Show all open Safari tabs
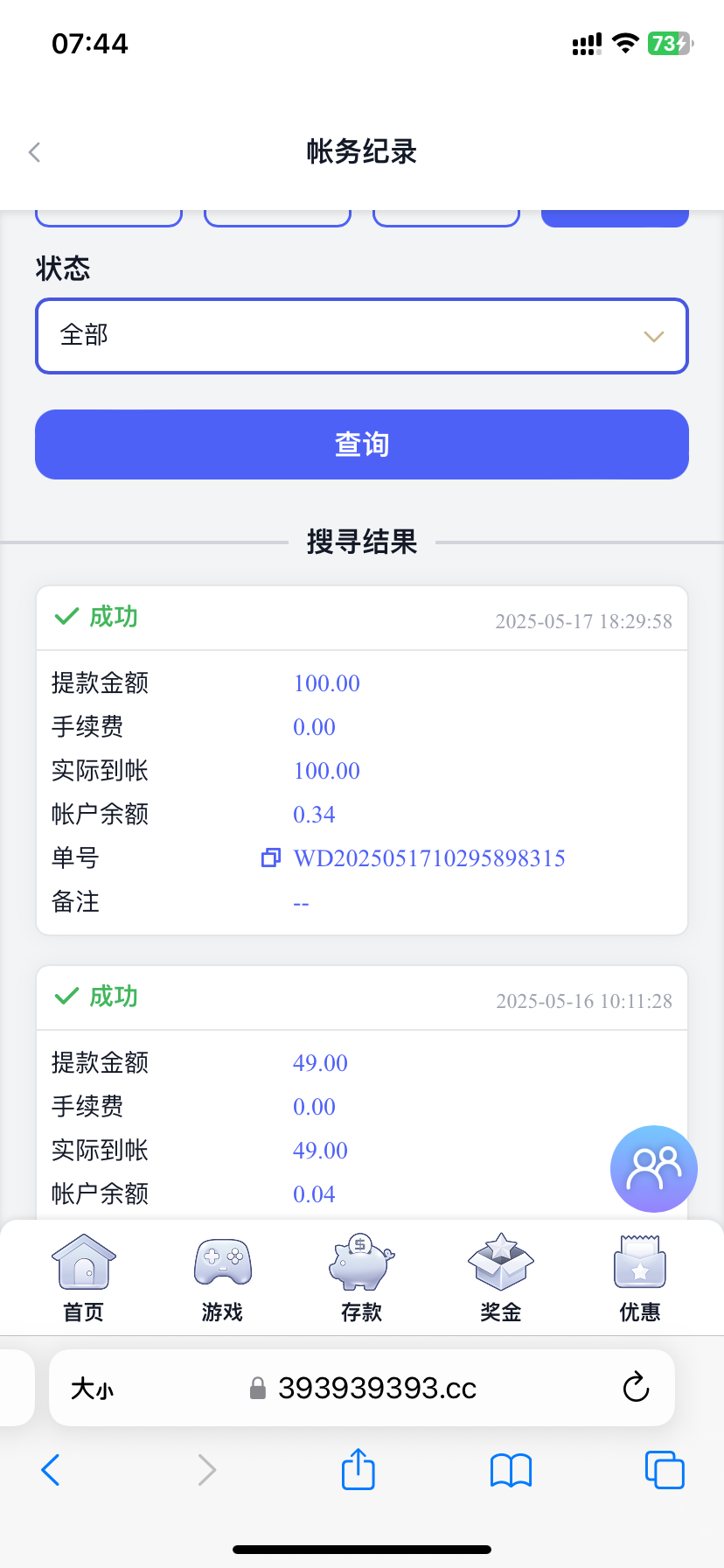Screen dimensions: 724x1568 click(664, 1470)
